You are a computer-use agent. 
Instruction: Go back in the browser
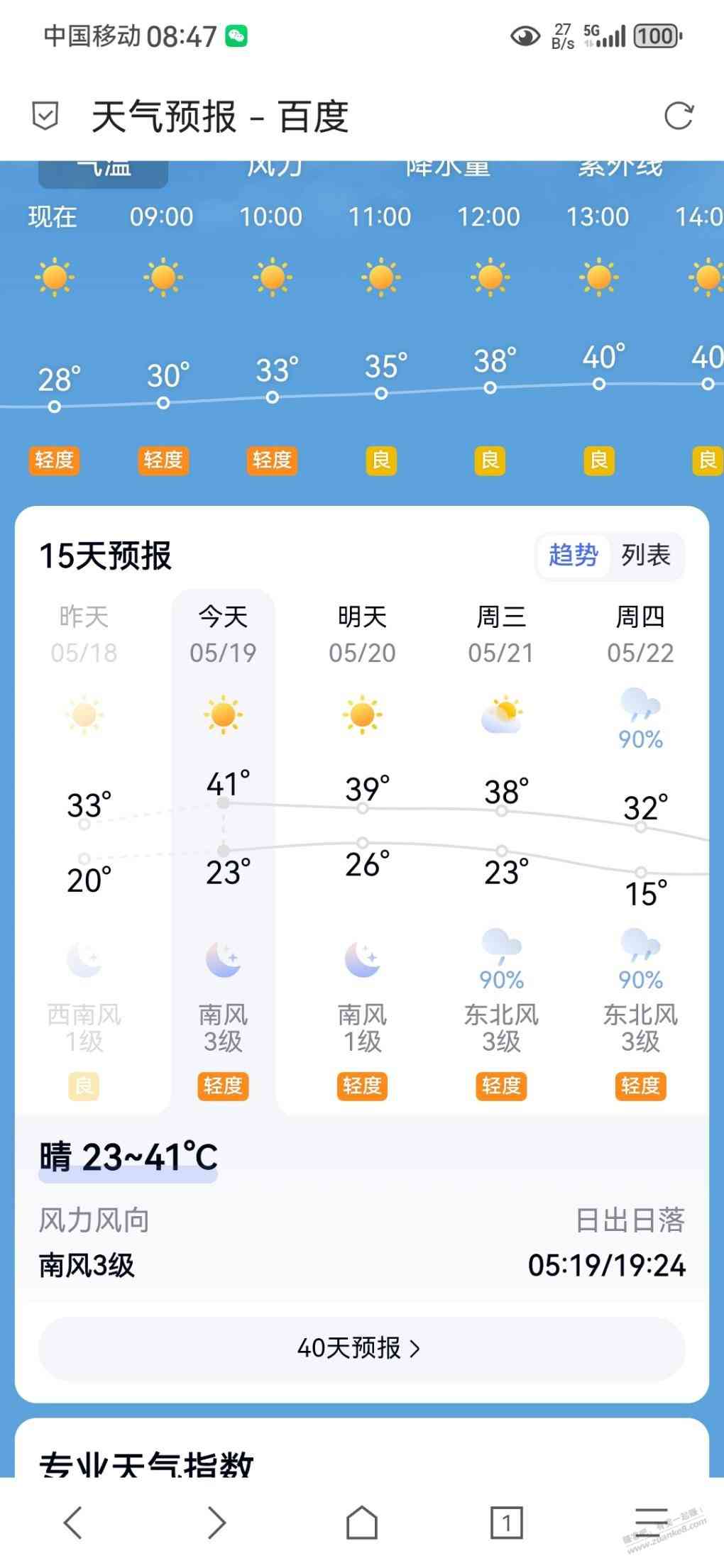click(73, 1522)
